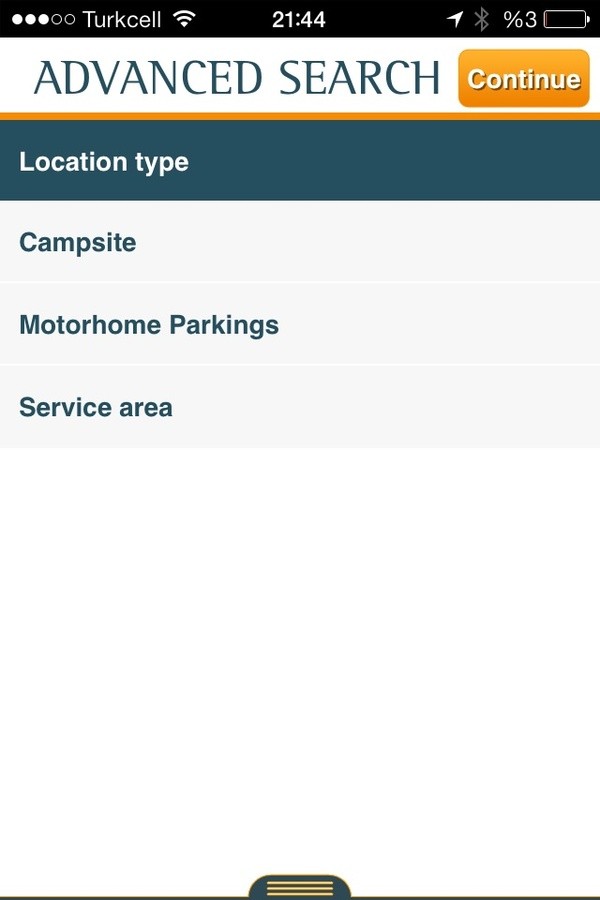Choose Motorhome Parkings option
This screenshot has width=600, height=900.
pos(299,325)
